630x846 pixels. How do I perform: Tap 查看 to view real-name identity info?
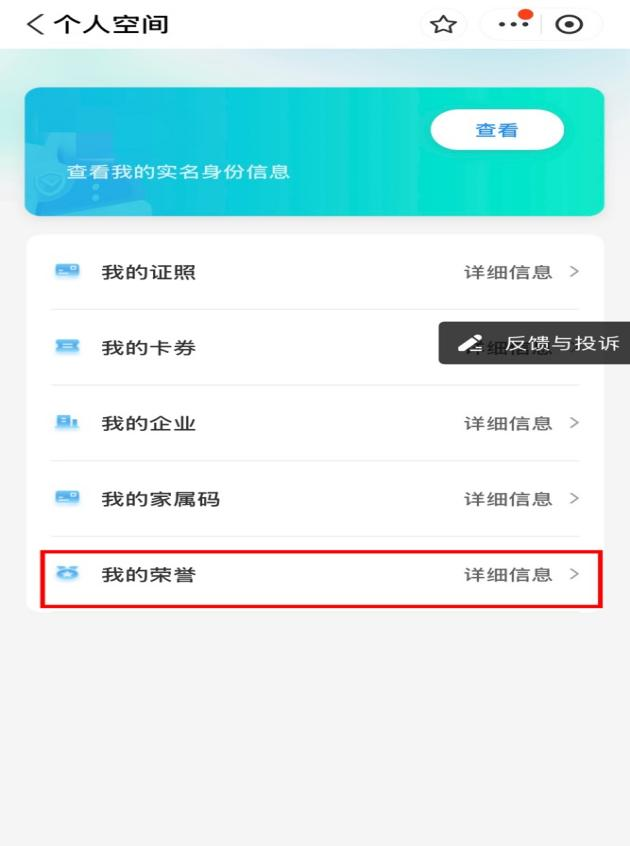coord(497,131)
